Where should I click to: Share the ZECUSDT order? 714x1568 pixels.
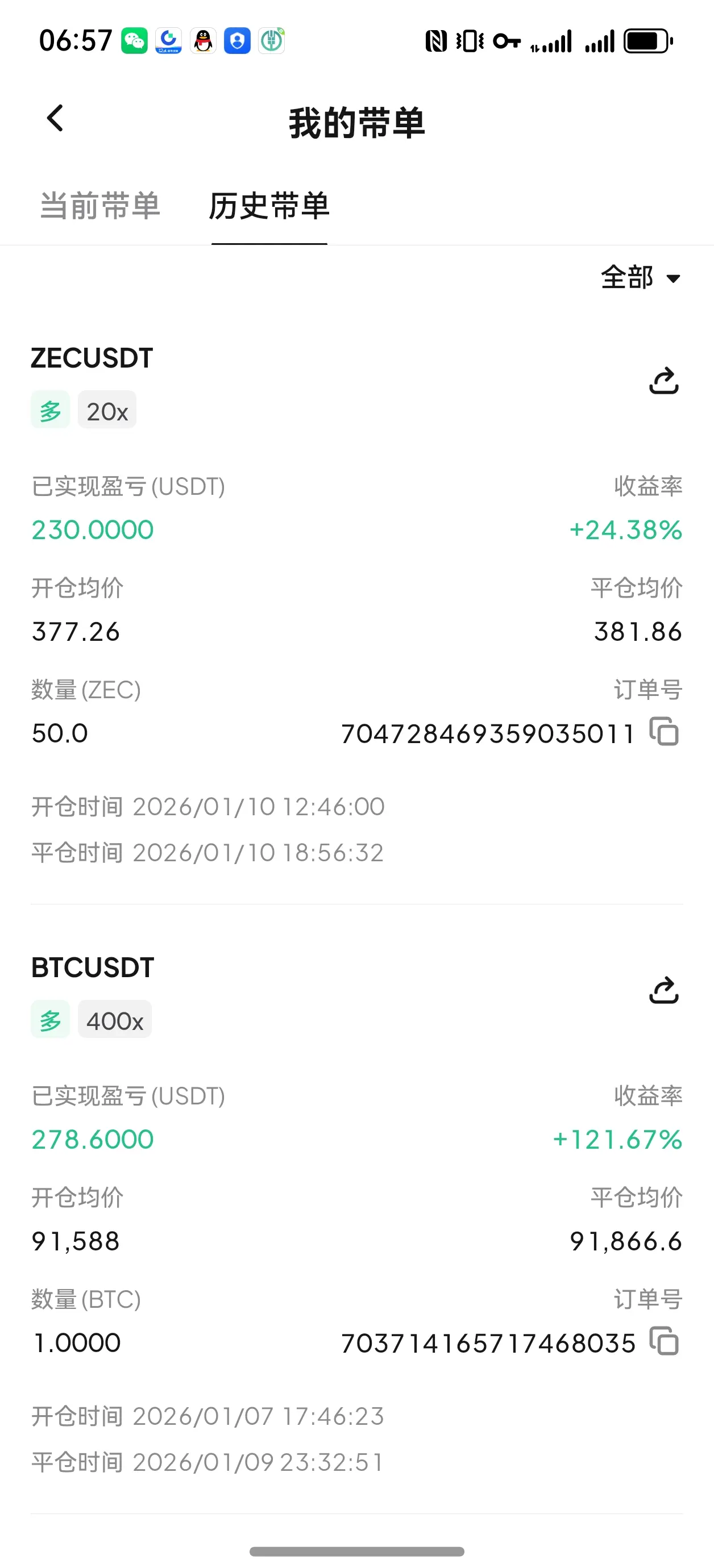pyautogui.click(x=663, y=381)
